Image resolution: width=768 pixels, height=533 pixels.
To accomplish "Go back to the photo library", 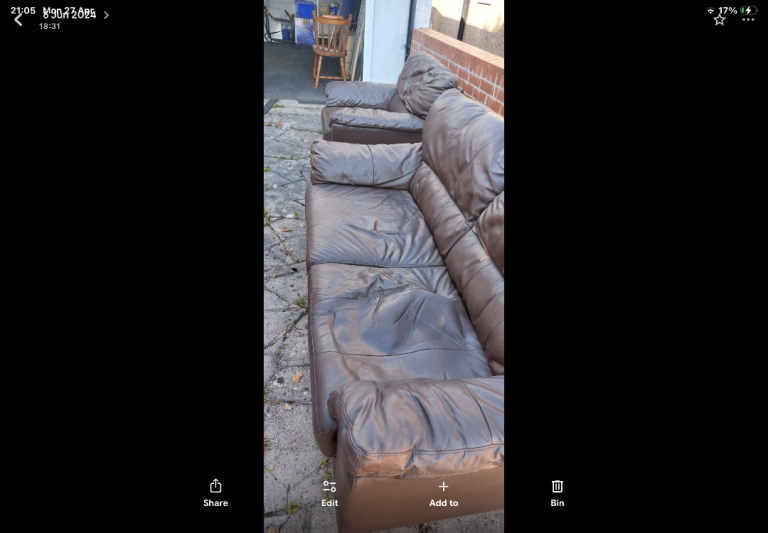I will pos(18,19).
